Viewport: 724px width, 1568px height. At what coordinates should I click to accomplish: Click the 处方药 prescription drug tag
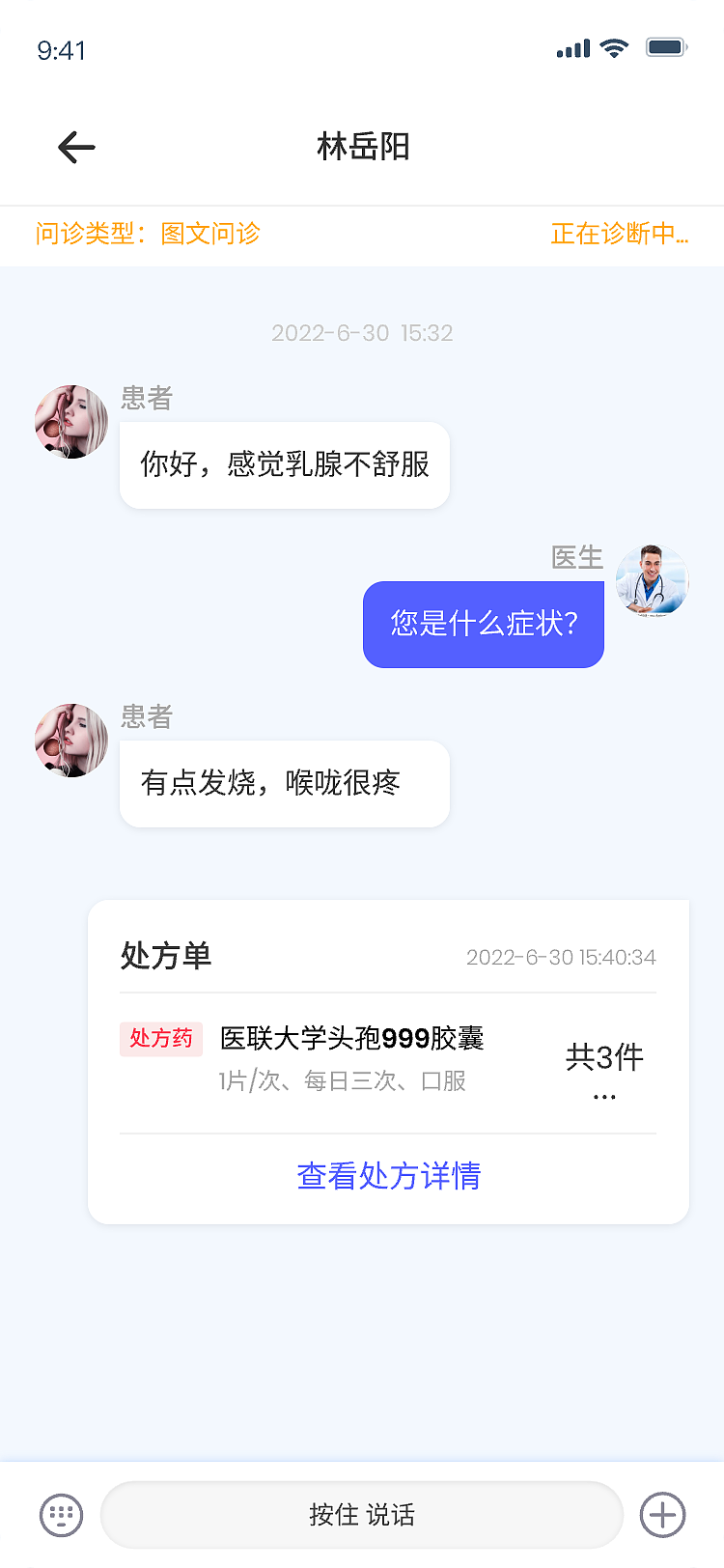pyautogui.click(x=160, y=1039)
